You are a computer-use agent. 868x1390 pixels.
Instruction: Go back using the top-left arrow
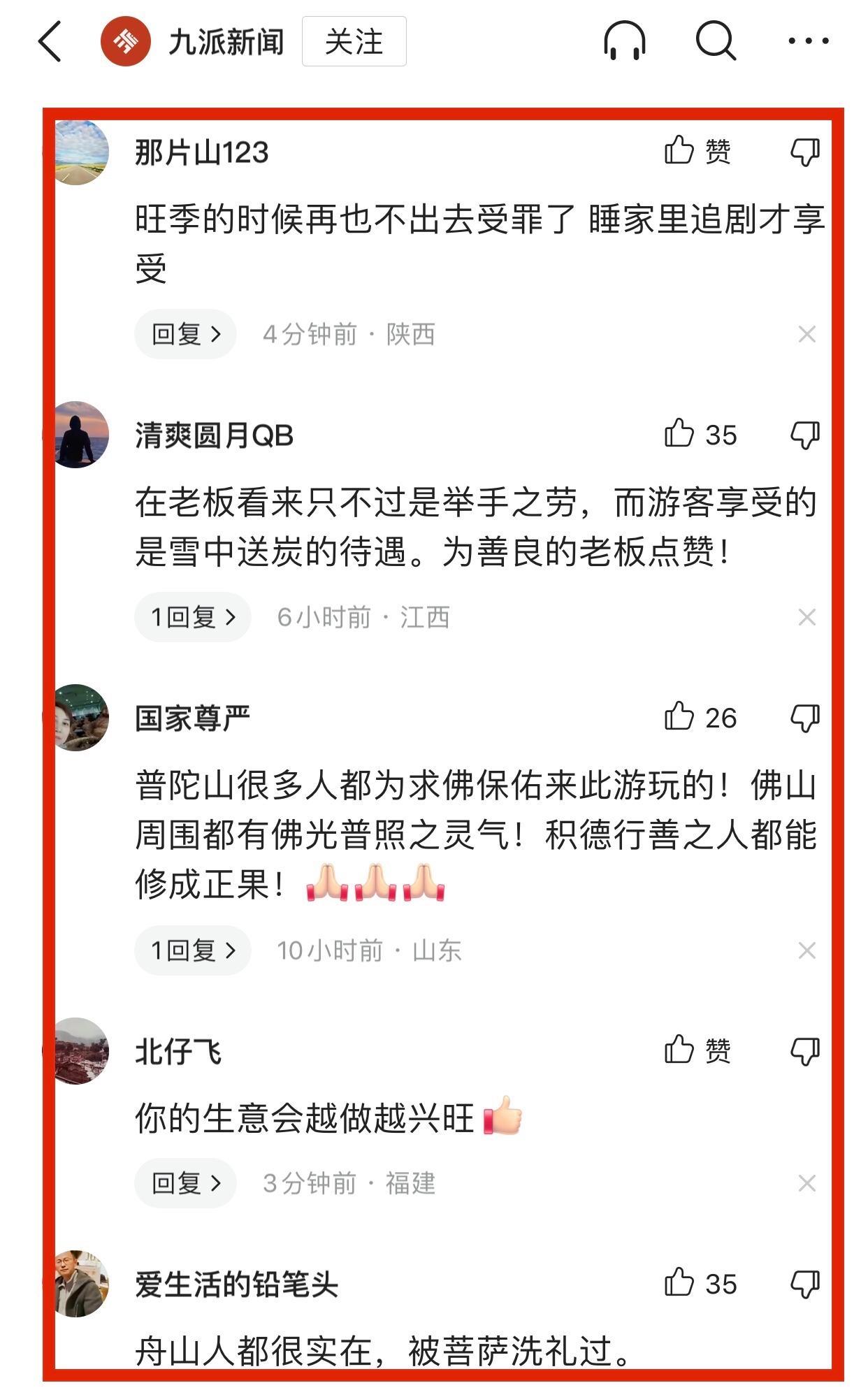[x=50, y=41]
